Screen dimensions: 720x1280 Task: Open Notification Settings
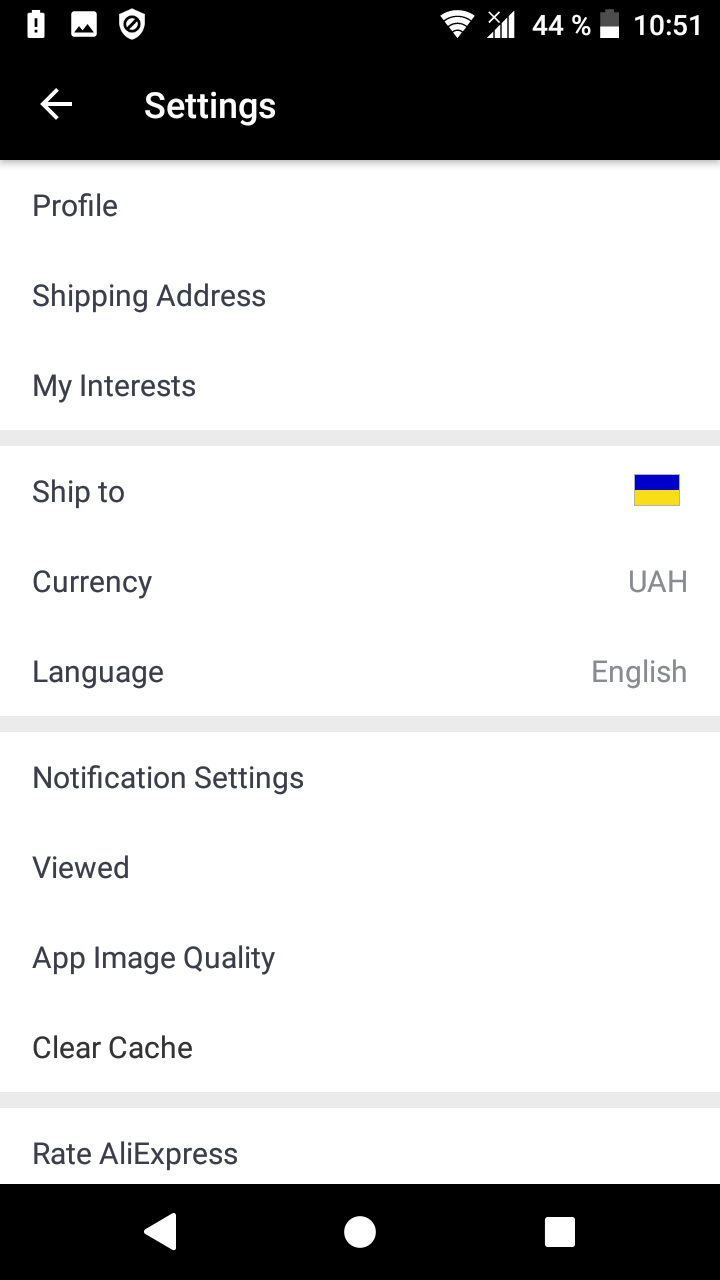pyautogui.click(x=360, y=778)
